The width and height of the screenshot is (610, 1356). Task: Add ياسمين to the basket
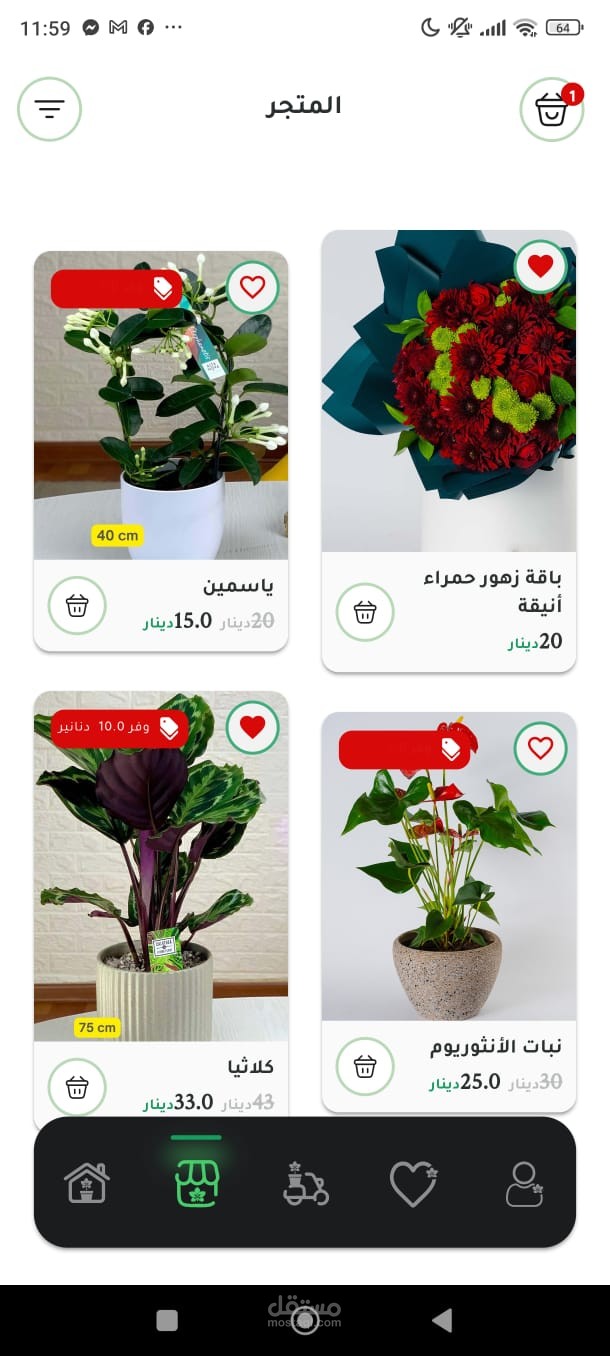(77, 606)
